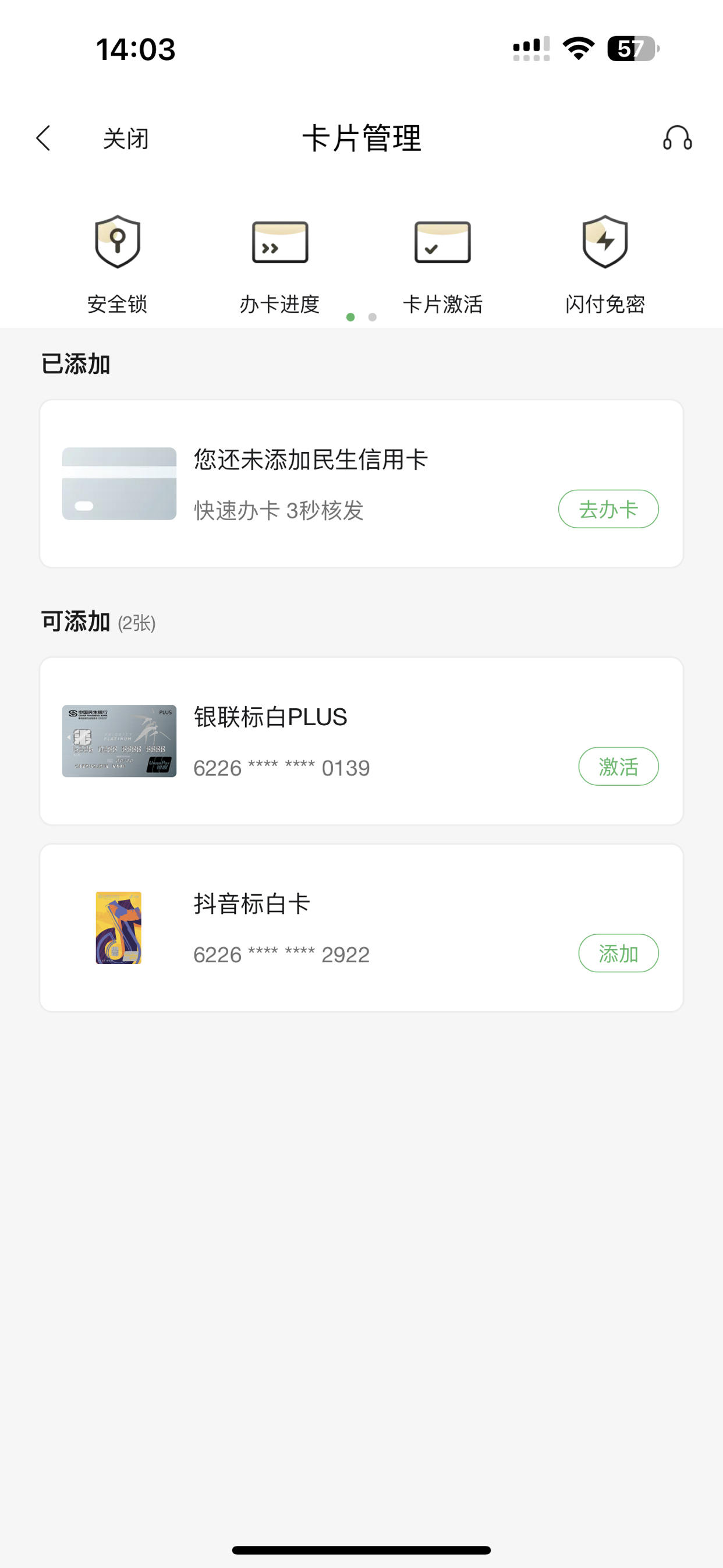Open the 抖音标白卡 card entry
The width and height of the screenshot is (723, 1568).
pyautogui.click(x=361, y=928)
